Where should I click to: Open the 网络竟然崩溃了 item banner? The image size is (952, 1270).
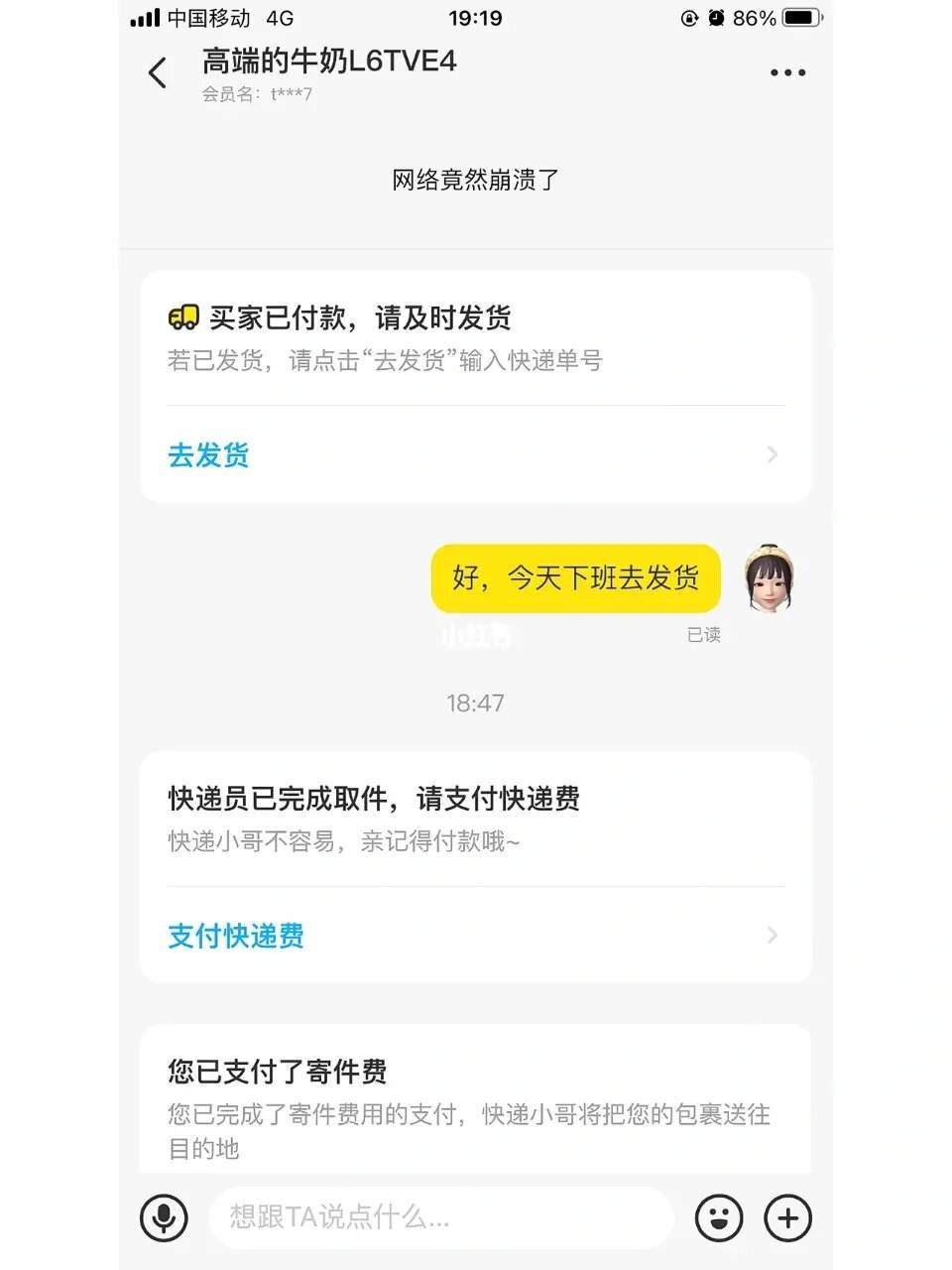pos(476,181)
